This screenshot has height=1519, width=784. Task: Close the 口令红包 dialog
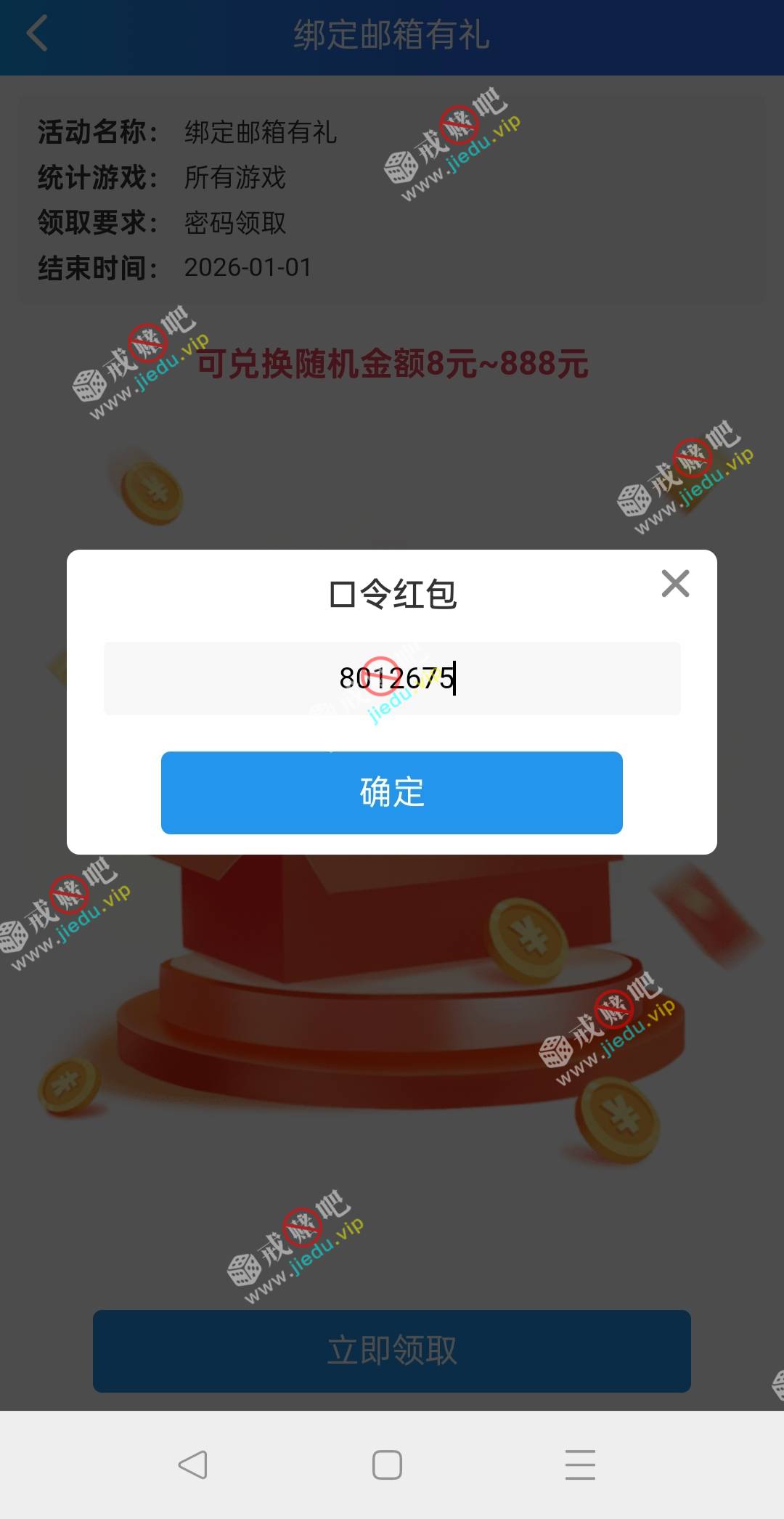675,583
